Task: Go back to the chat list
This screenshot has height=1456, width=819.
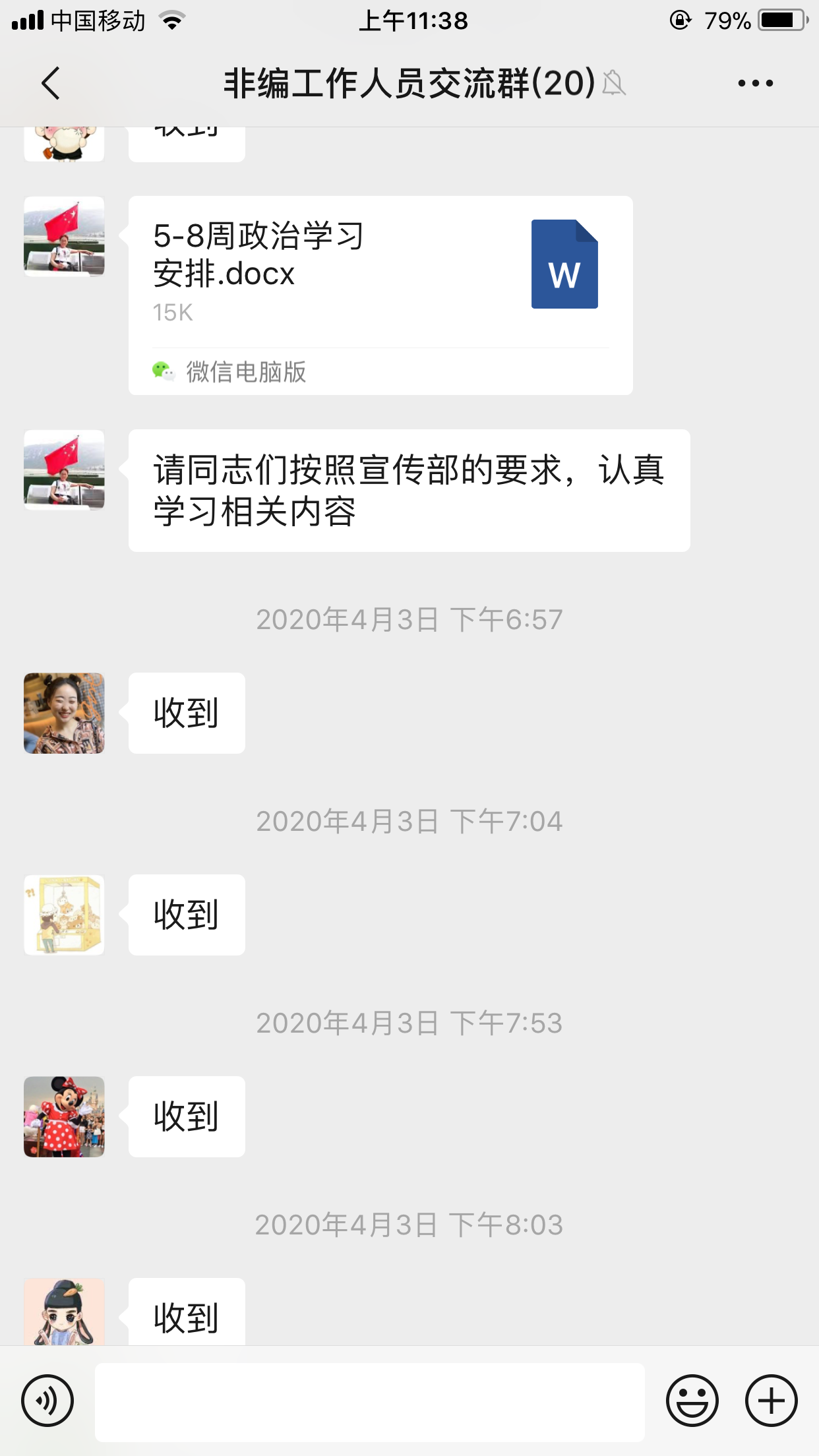Action: click(x=50, y=83)
